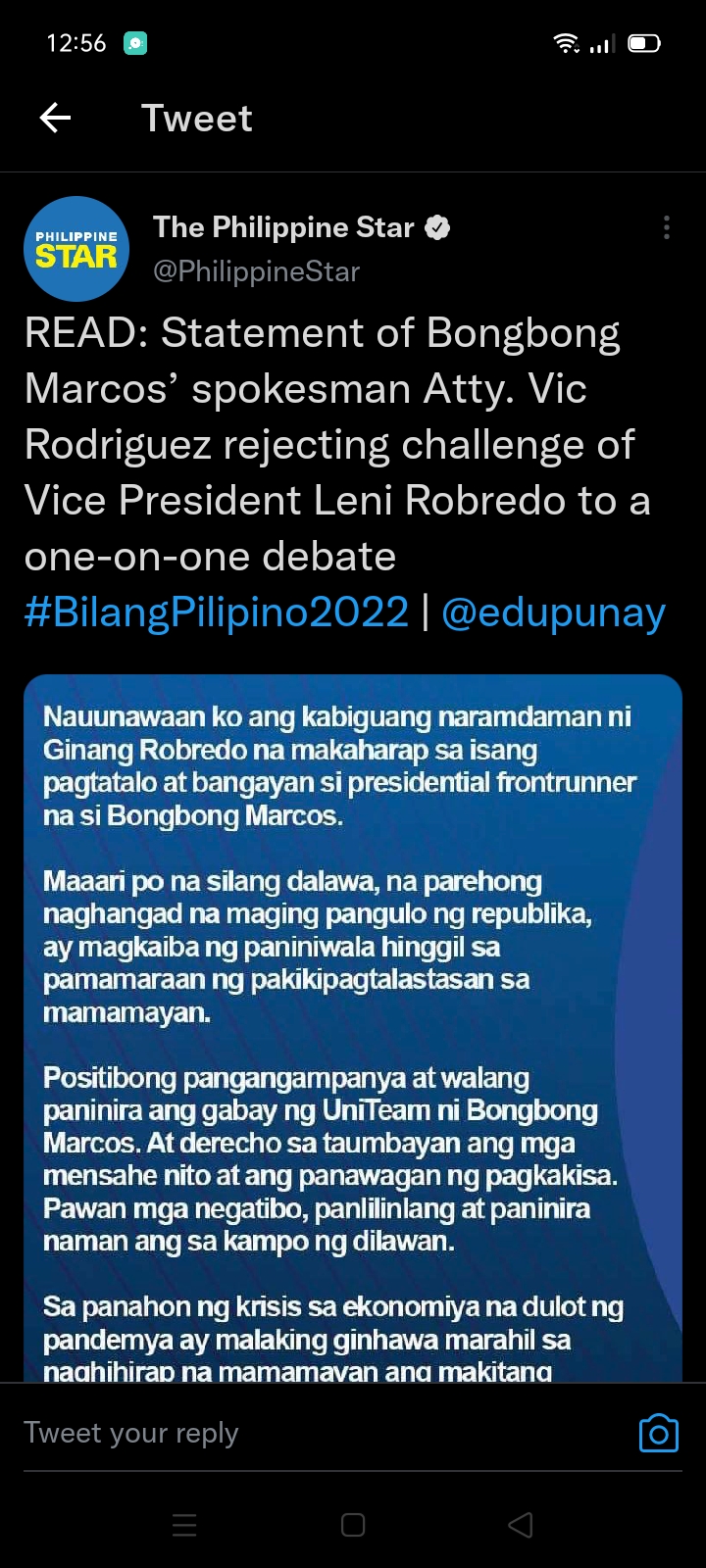706x1568 pixels.
Task: View the attached statement image
Action: coord(353,1029)
